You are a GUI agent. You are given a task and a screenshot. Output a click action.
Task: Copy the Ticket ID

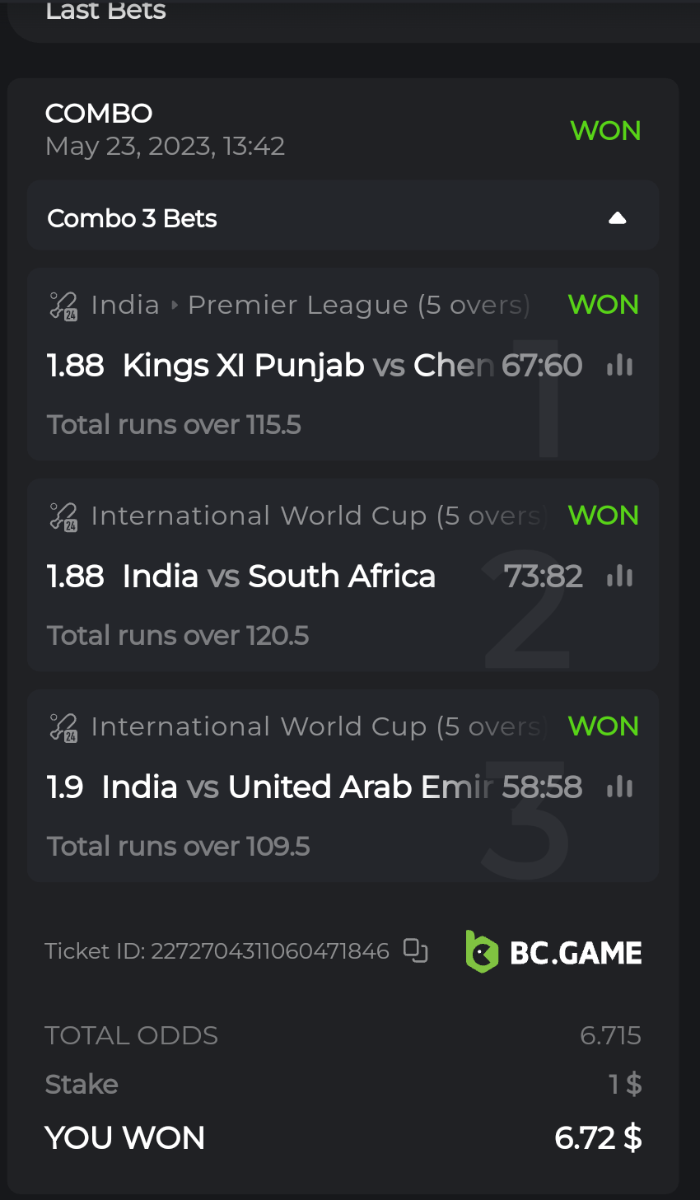click(415, 951)
